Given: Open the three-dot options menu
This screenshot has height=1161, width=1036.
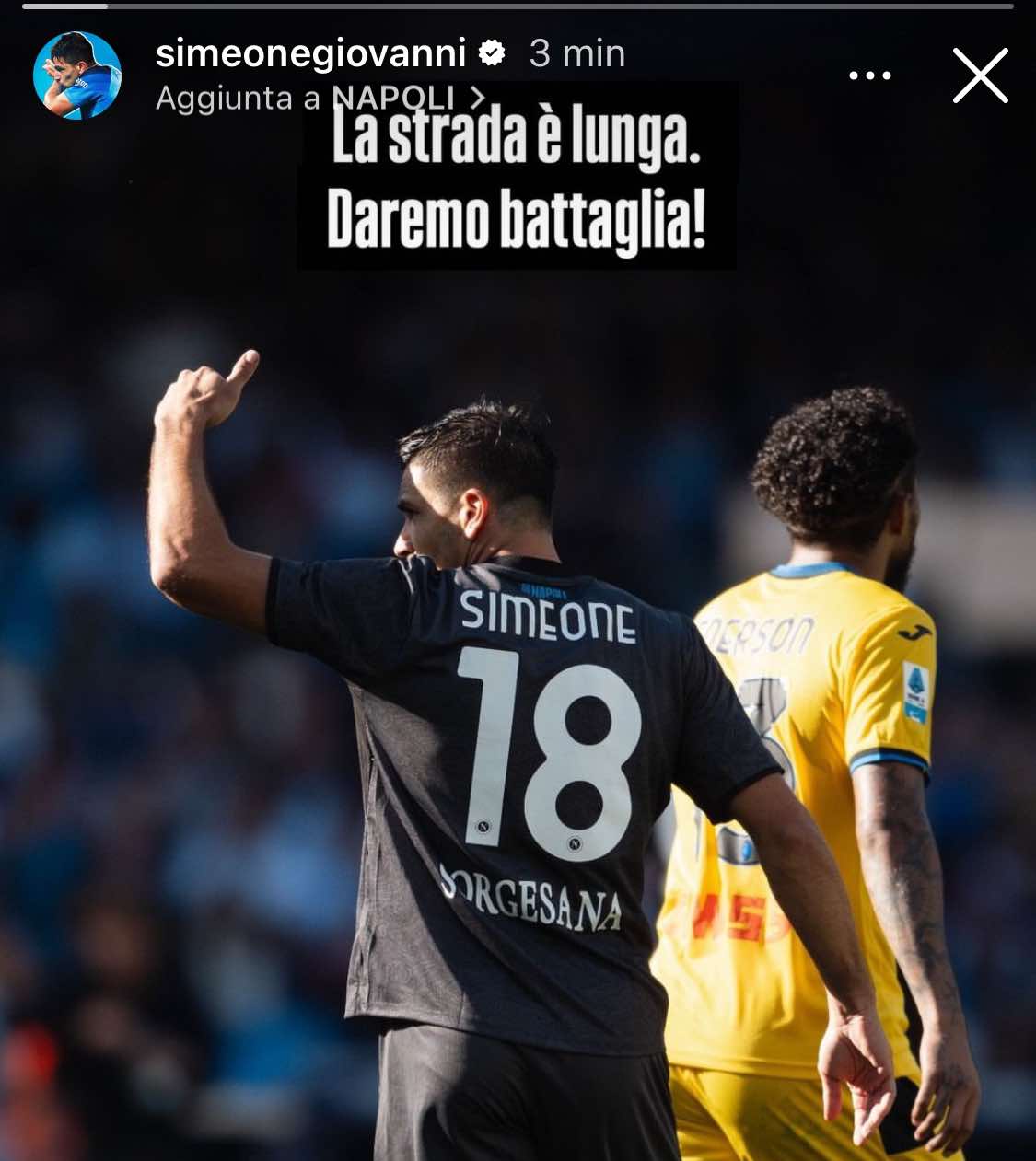Looking at the screenshot, I should (x=869, y=75).
